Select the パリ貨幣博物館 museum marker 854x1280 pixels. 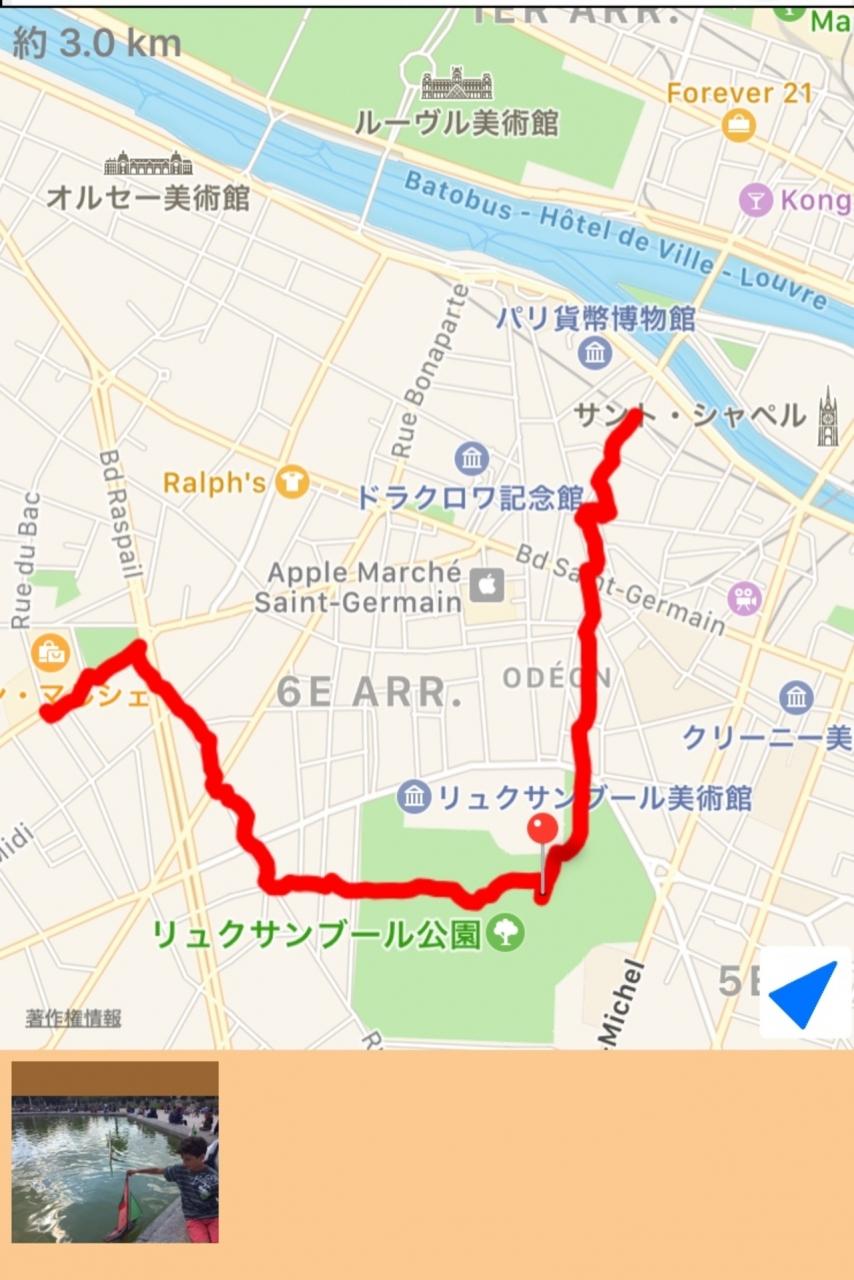(x=595, y=353)
